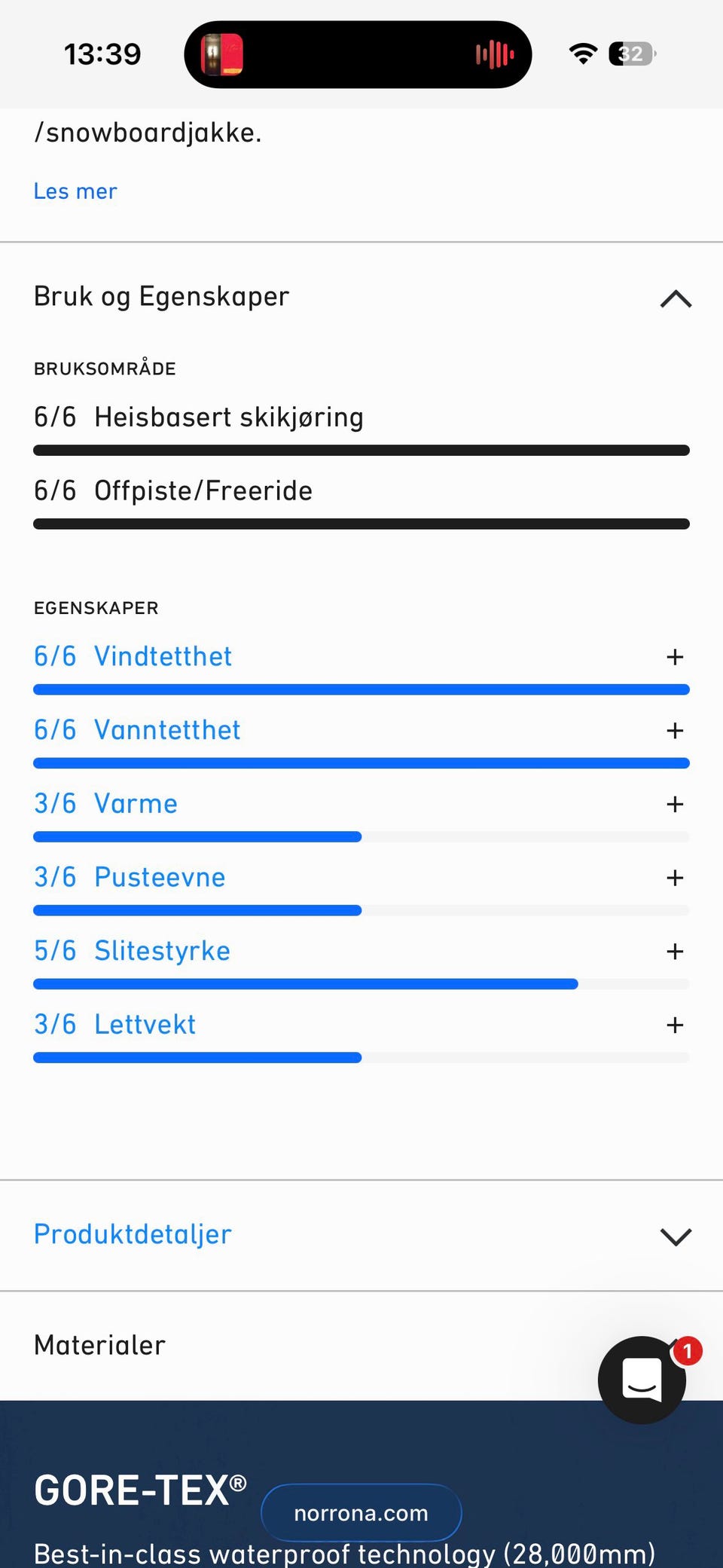This screenshot has width=723, height=1568.
Task: Expand the Varme property details
Action: (x=675, y=803)
